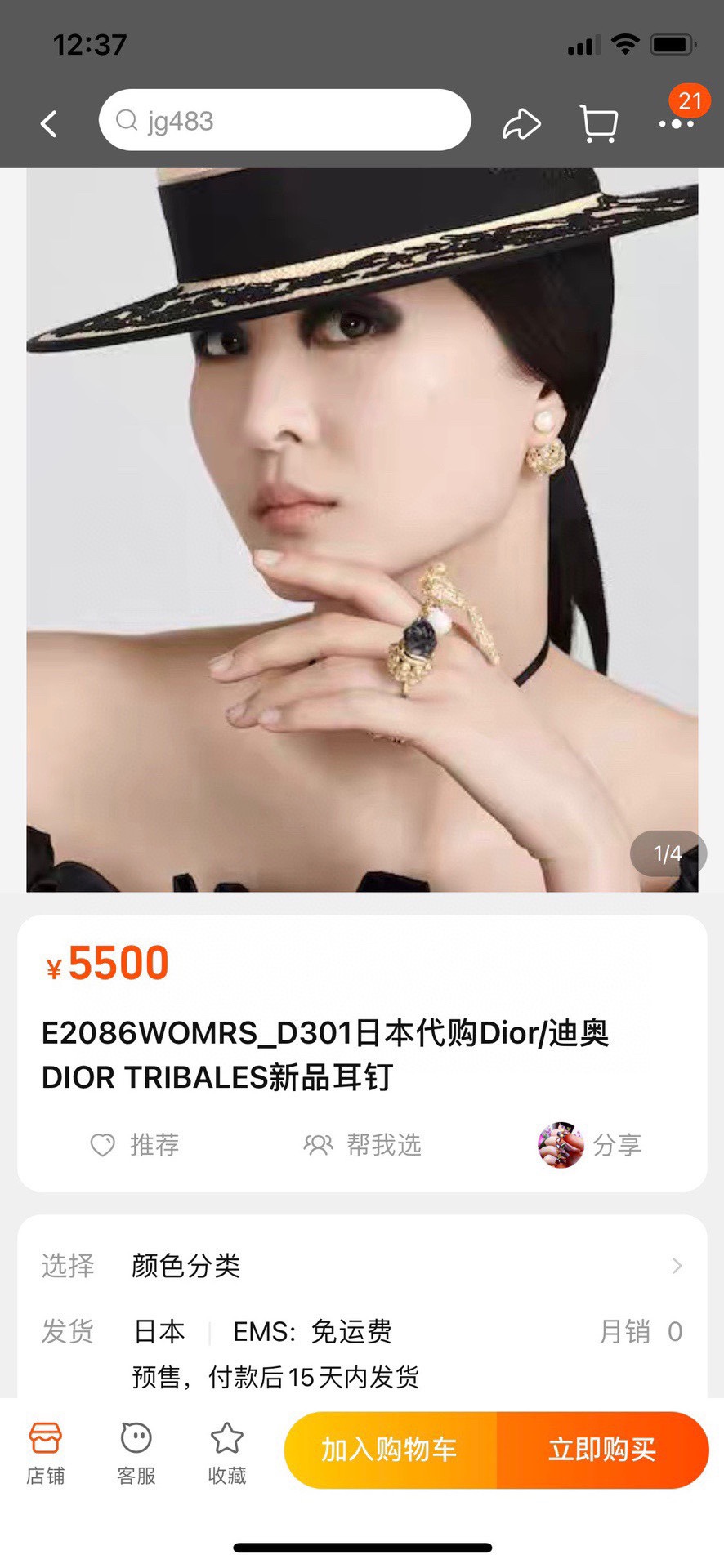The width and height of the screenshot is (724, 1568).
Task: Open the shopping cart
Action: click(598, 124)
